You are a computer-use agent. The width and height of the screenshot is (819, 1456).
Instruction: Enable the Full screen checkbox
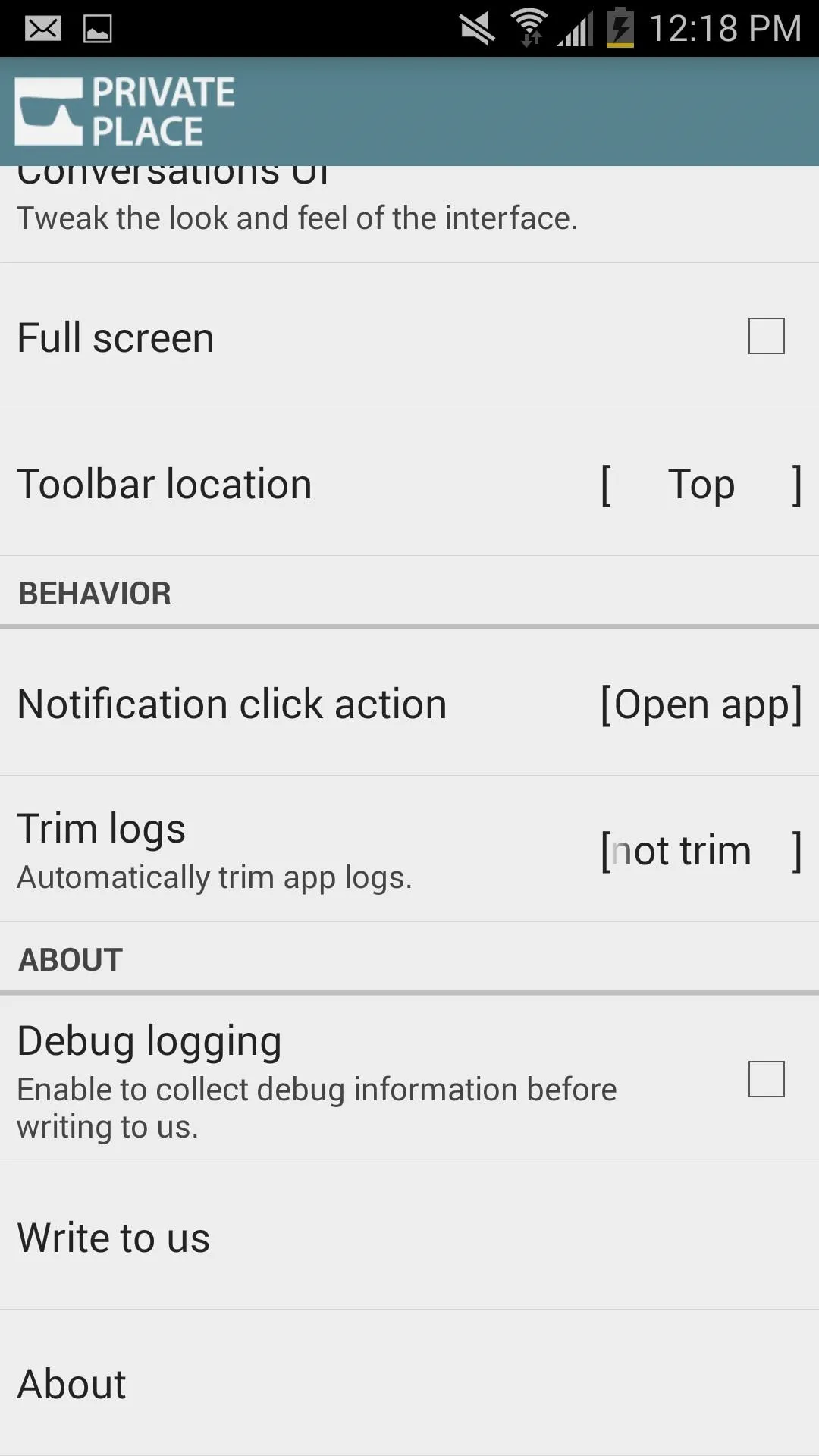[766, 336]
